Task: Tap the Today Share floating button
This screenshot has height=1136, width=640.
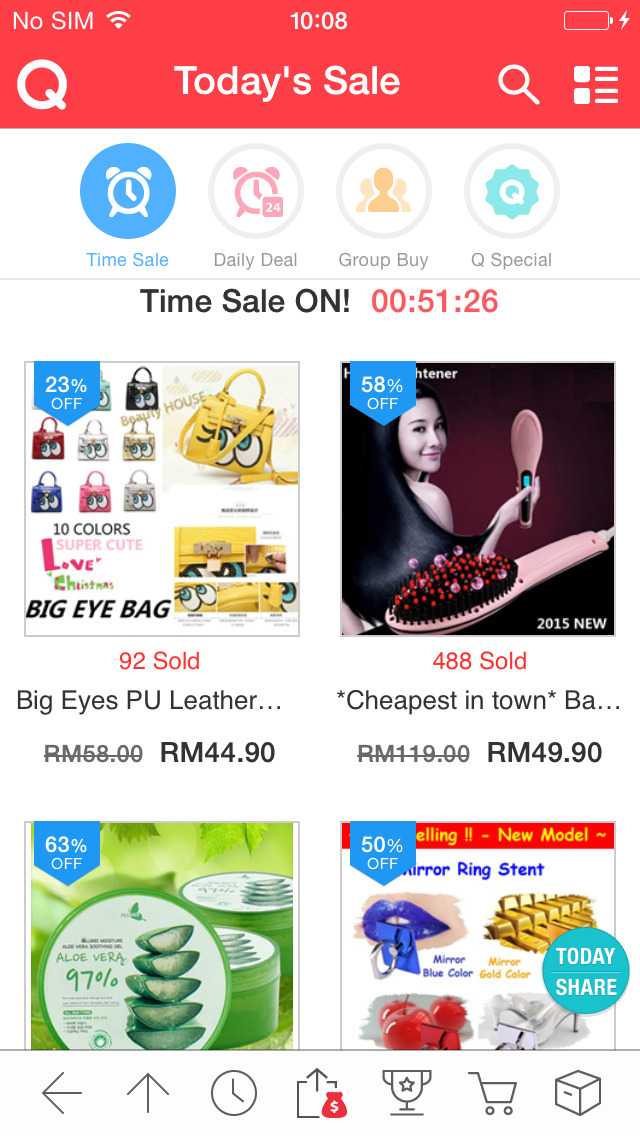Action: pos(586,971)
